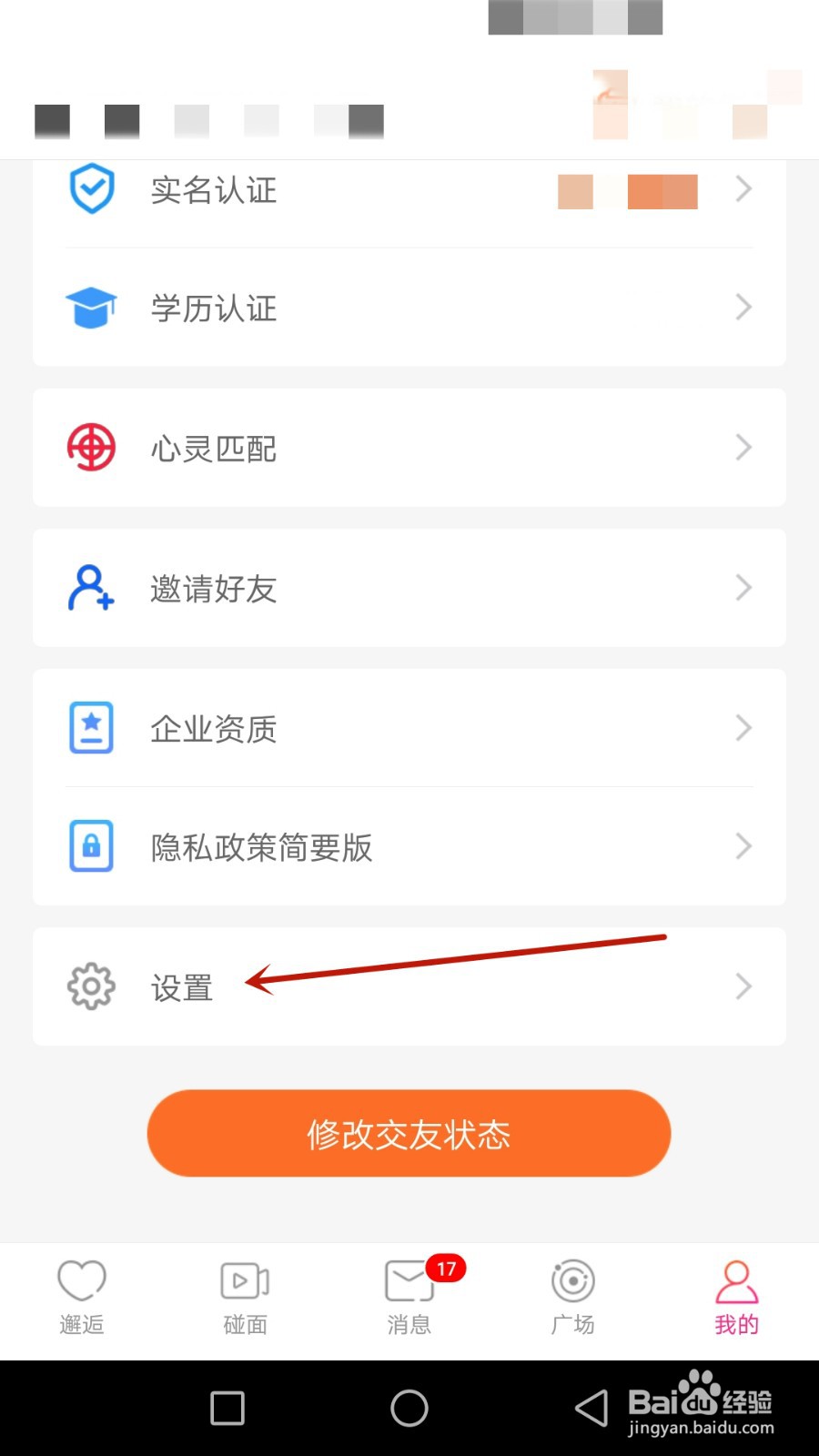Tap the Android home circle button
819x1456 pixels.
[409, 1407]
